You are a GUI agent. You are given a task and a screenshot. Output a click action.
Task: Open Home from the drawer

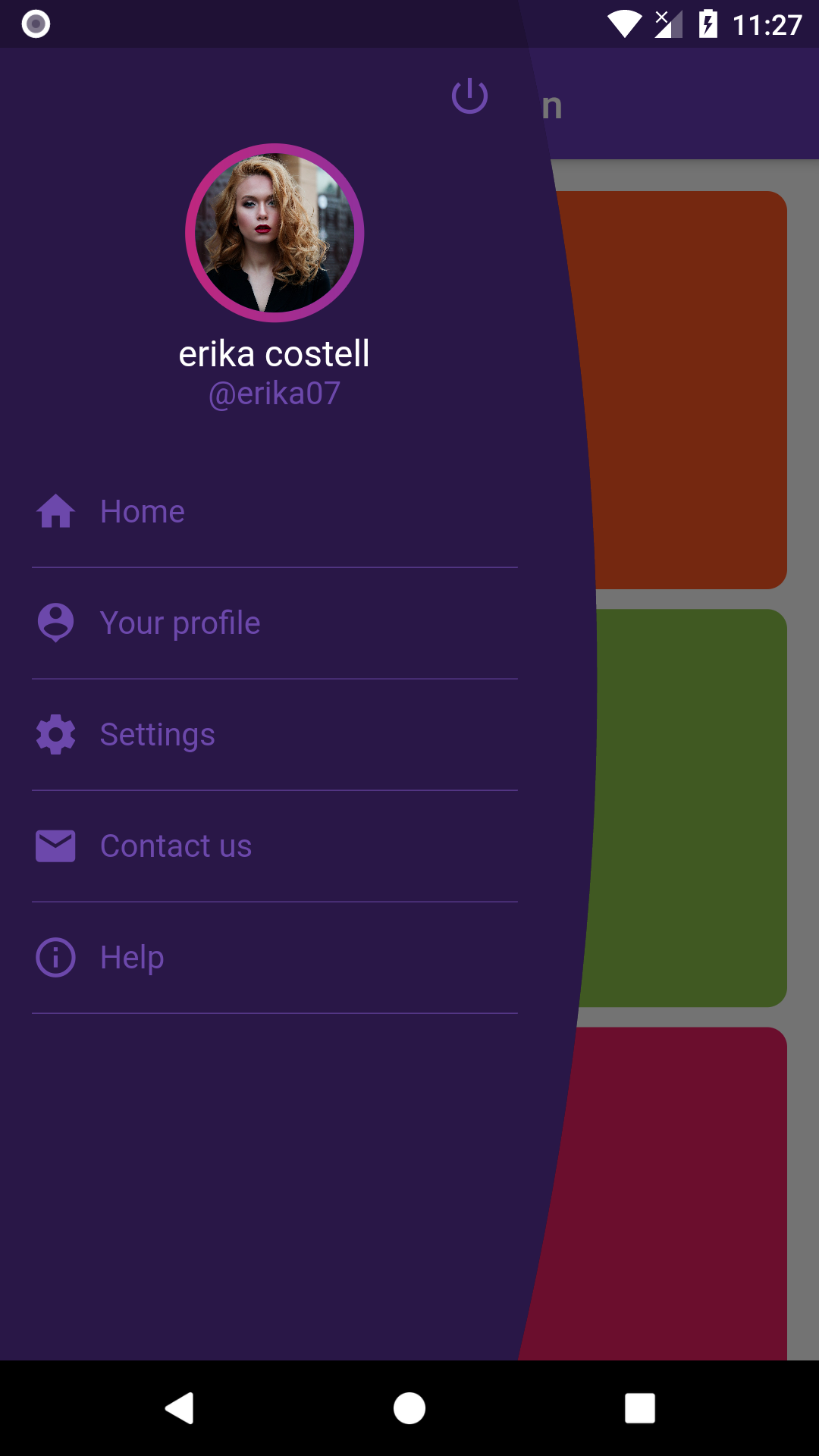coord(143,512)
